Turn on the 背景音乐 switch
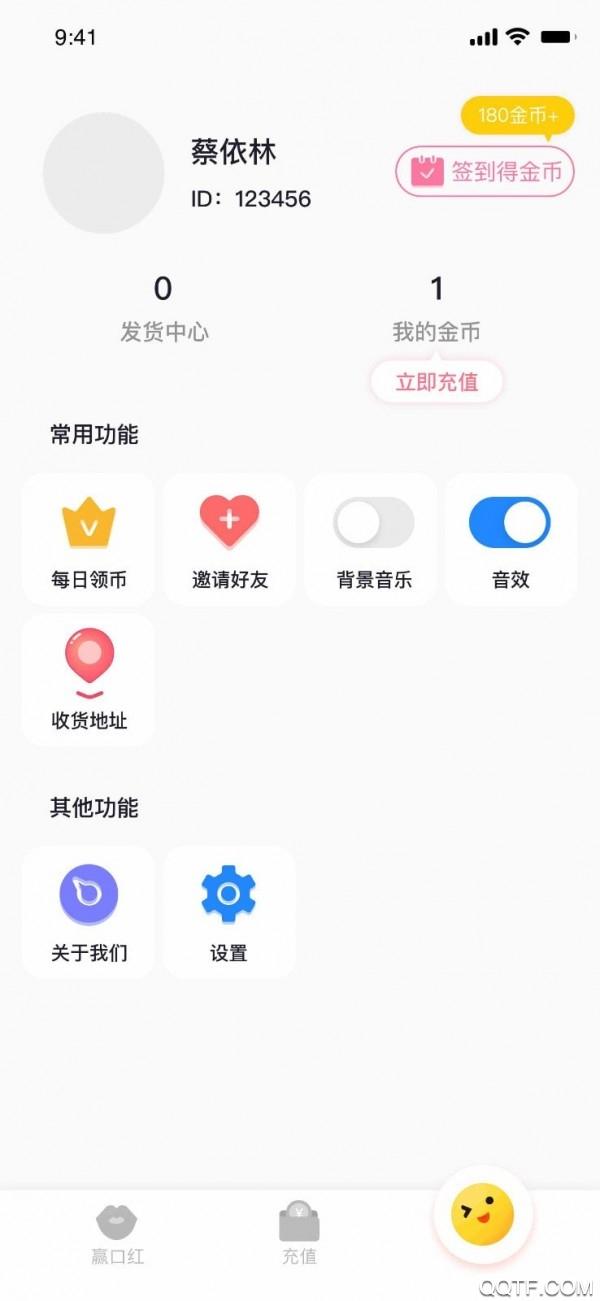Screen dimensions: 600x1301 tap(373, 522)
